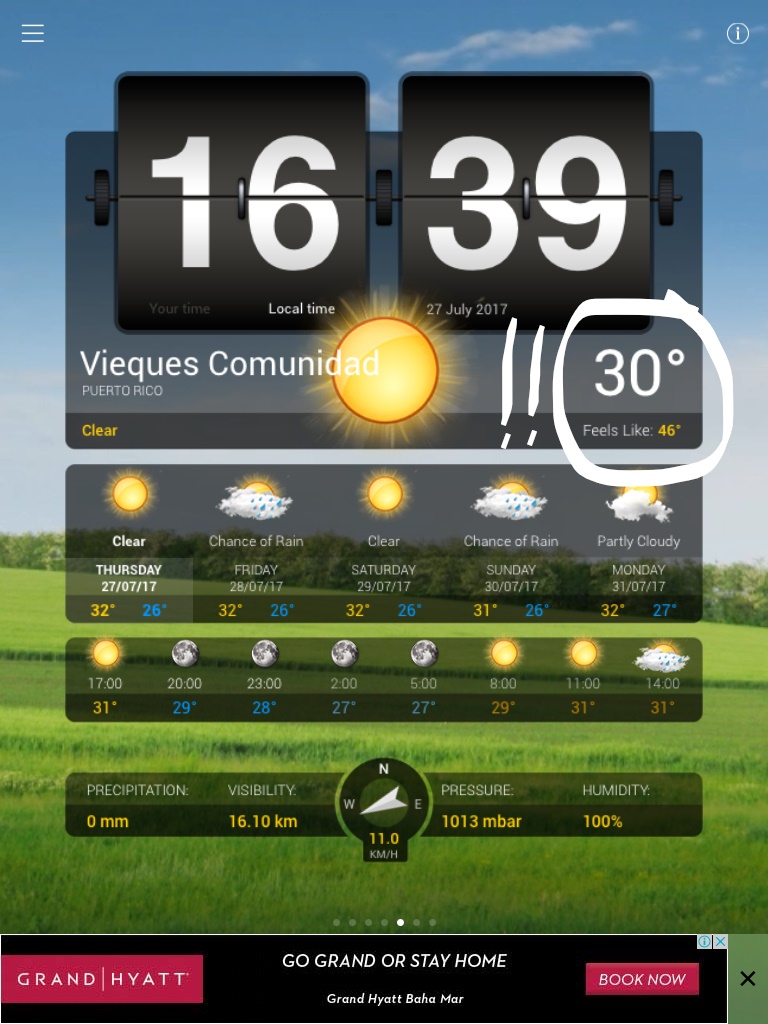Tap the first page indicator dot
768x1024 pixels.
336,923
